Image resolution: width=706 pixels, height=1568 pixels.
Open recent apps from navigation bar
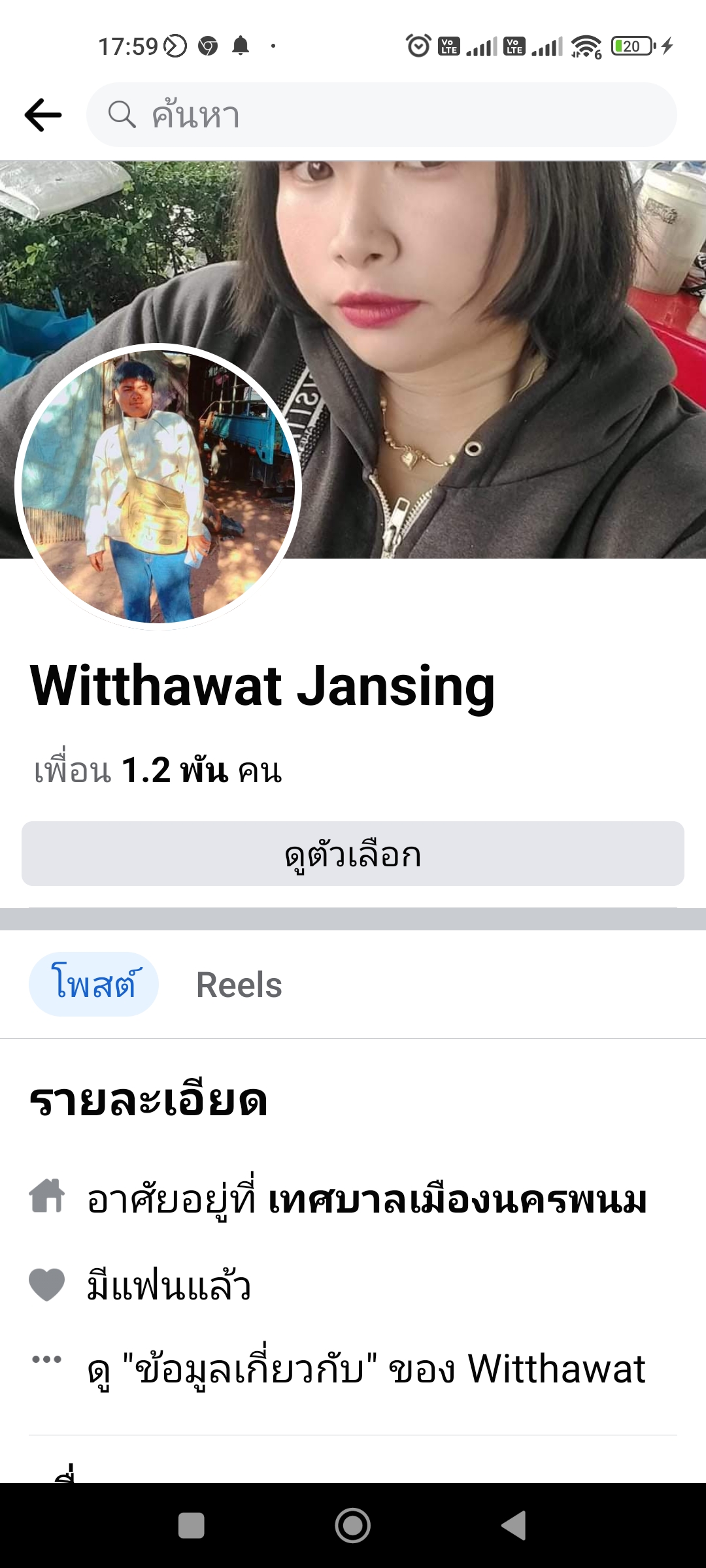click(192, 1526)
